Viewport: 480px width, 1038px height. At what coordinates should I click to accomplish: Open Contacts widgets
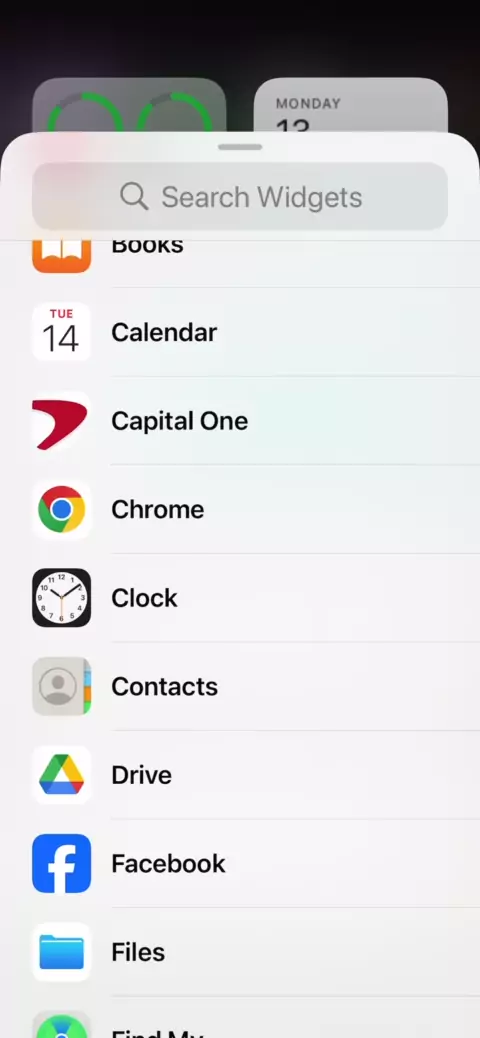click(240, 686)
